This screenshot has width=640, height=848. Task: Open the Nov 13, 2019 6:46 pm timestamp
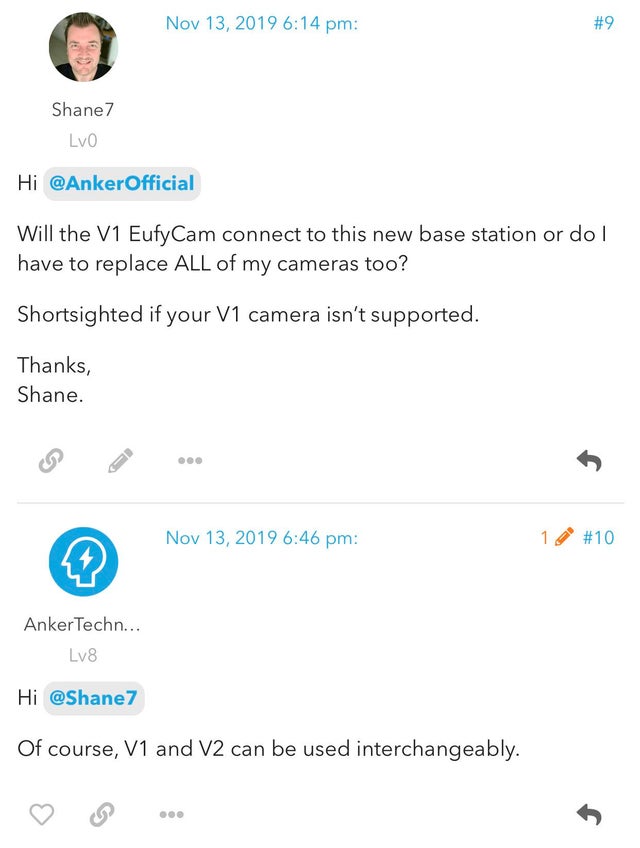[261, 537]
